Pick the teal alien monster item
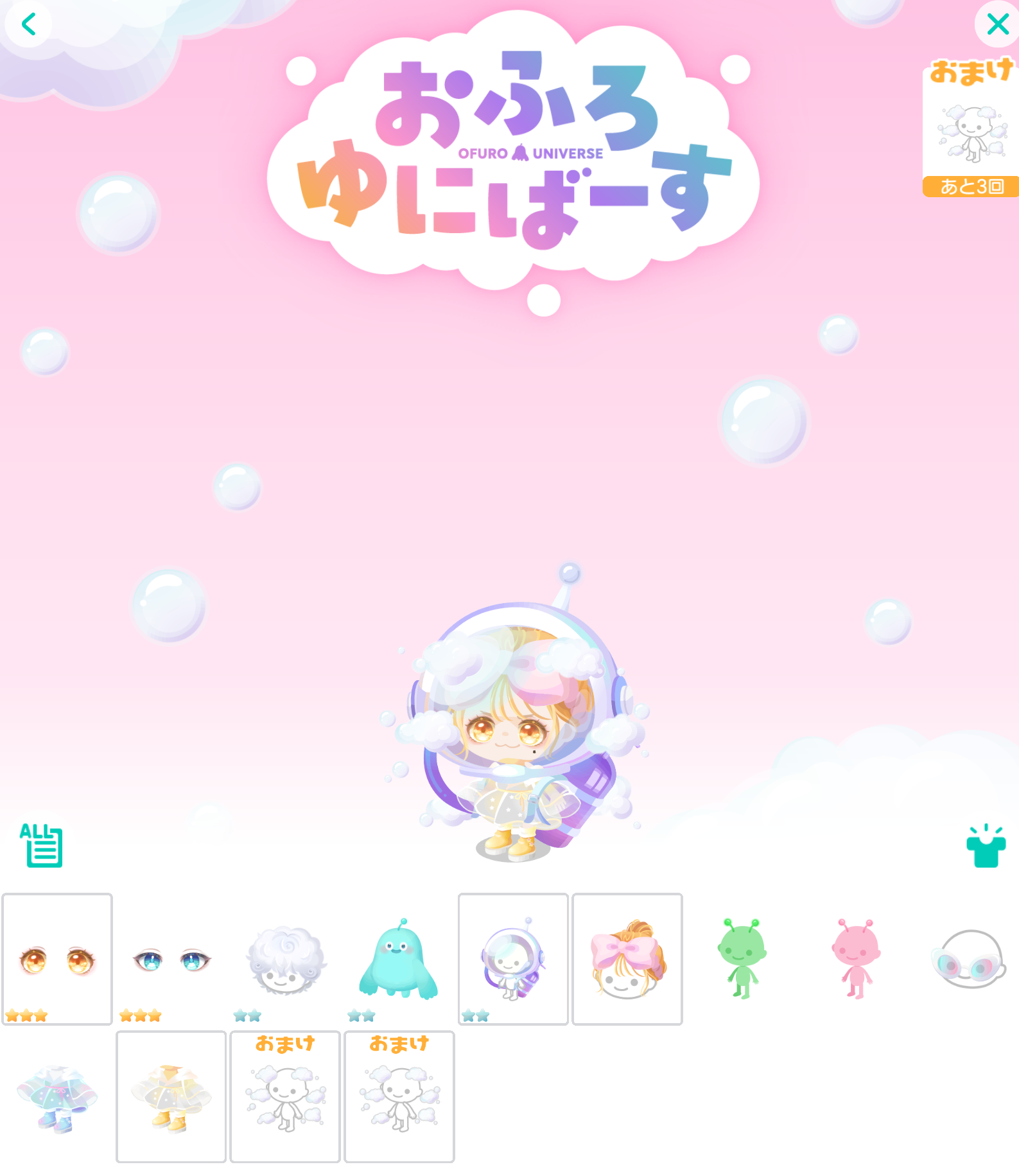1019x1176 pixels. coord(399,959)
